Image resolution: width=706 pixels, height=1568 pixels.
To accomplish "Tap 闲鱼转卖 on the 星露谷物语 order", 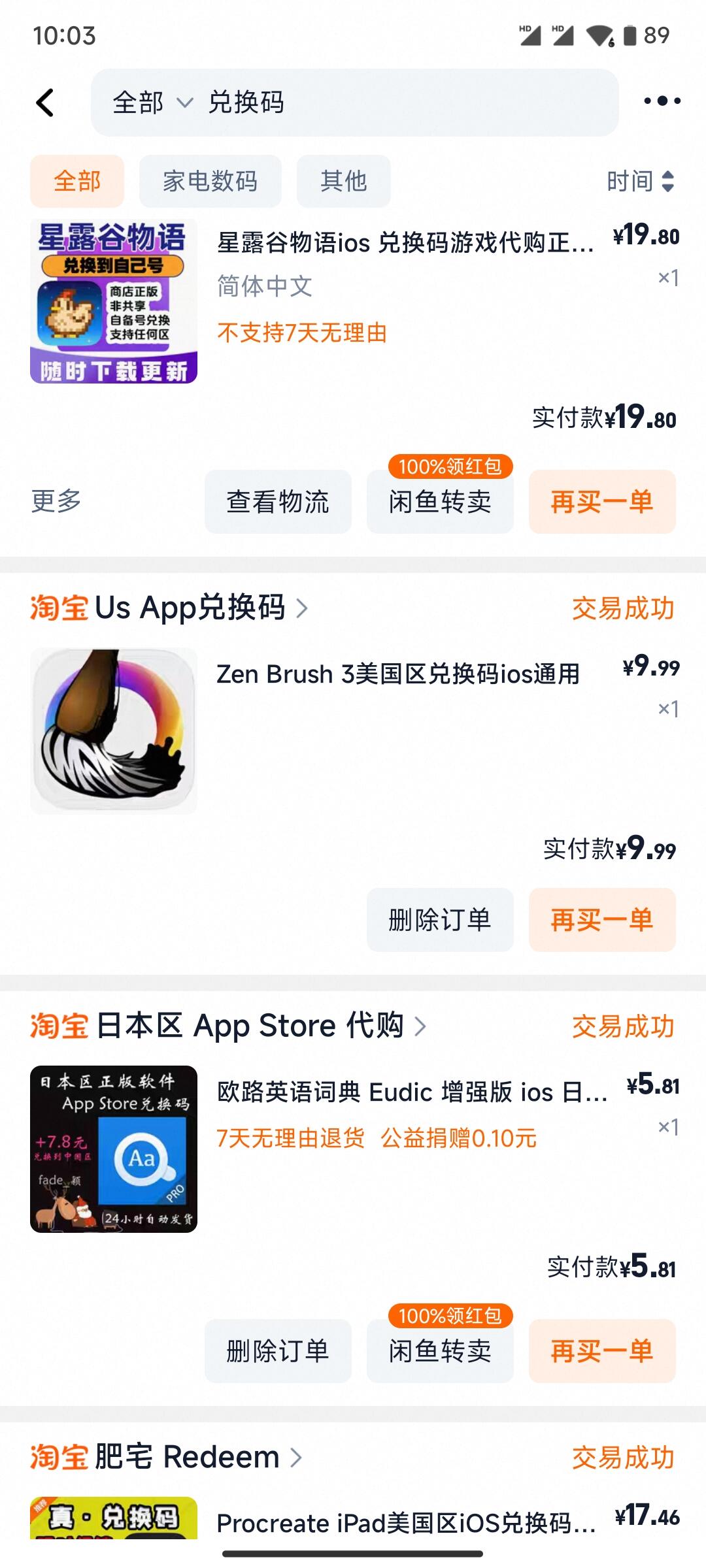I will point(440,502).
